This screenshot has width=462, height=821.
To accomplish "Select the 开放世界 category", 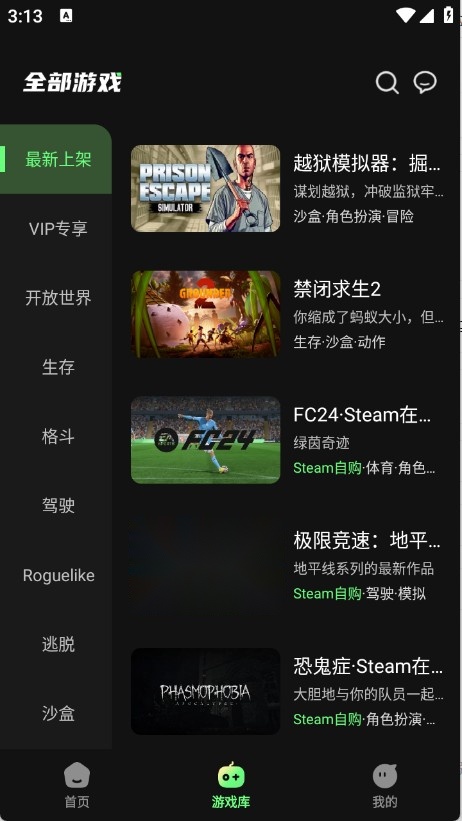I will coord(56,298).
